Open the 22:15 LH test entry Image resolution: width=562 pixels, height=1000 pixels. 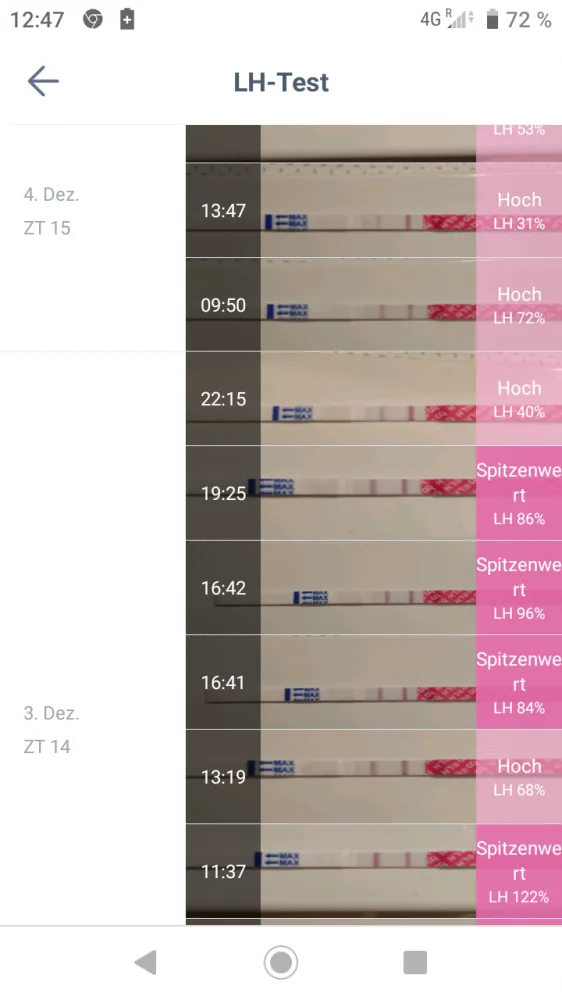point(374,399)
